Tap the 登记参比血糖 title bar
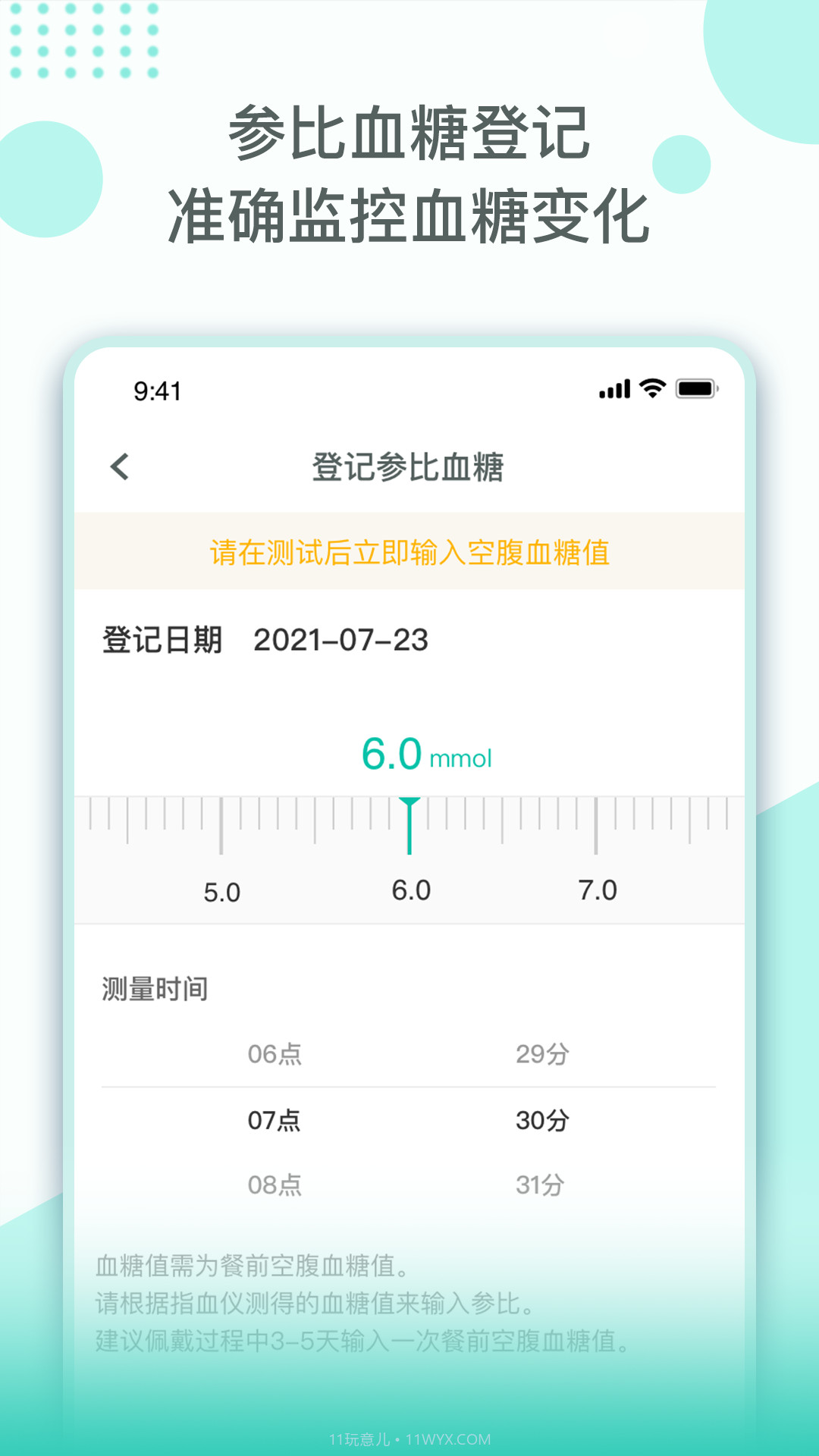Image resolution: width=819 pixels, height=1456 pixels. (x=409, y=466)
